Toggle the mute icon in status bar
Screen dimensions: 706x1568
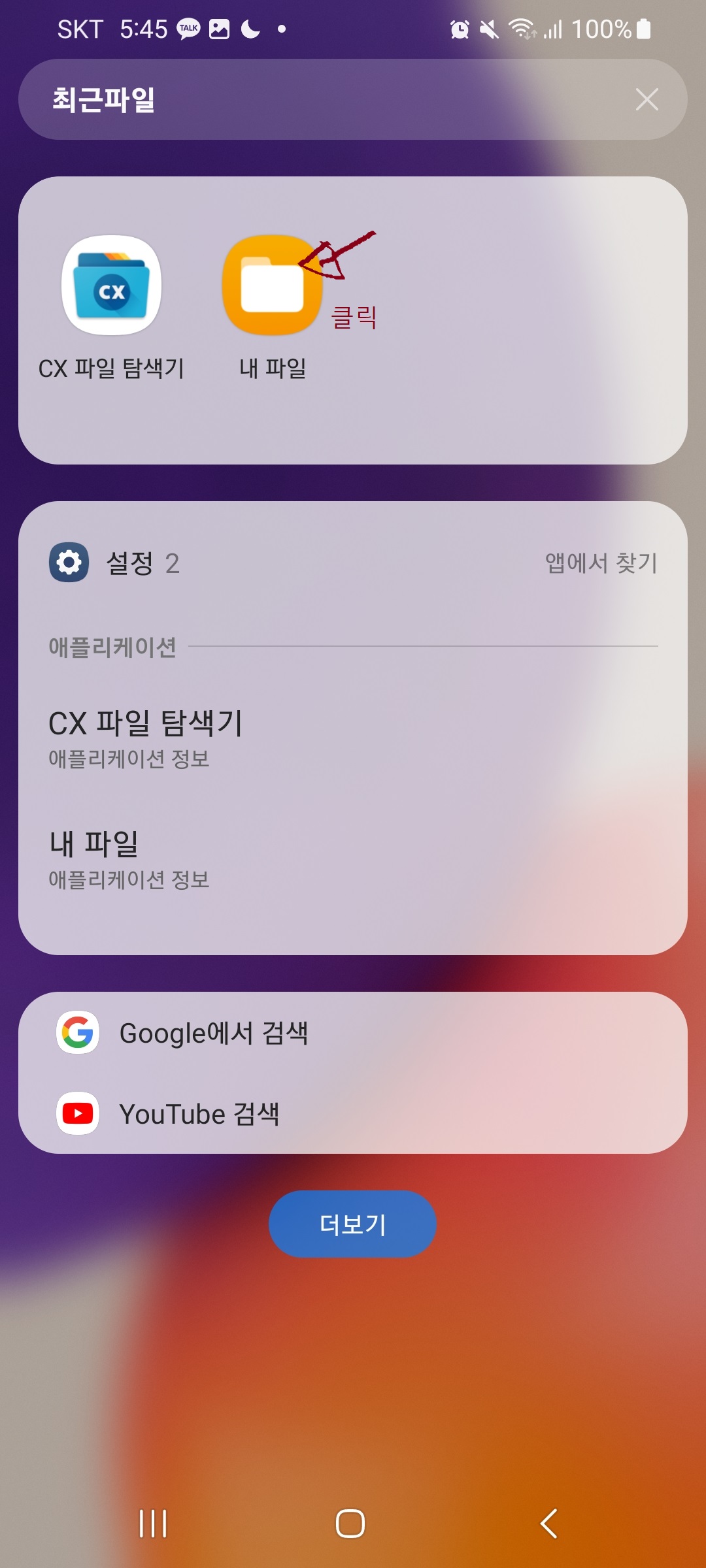(488, 29)
